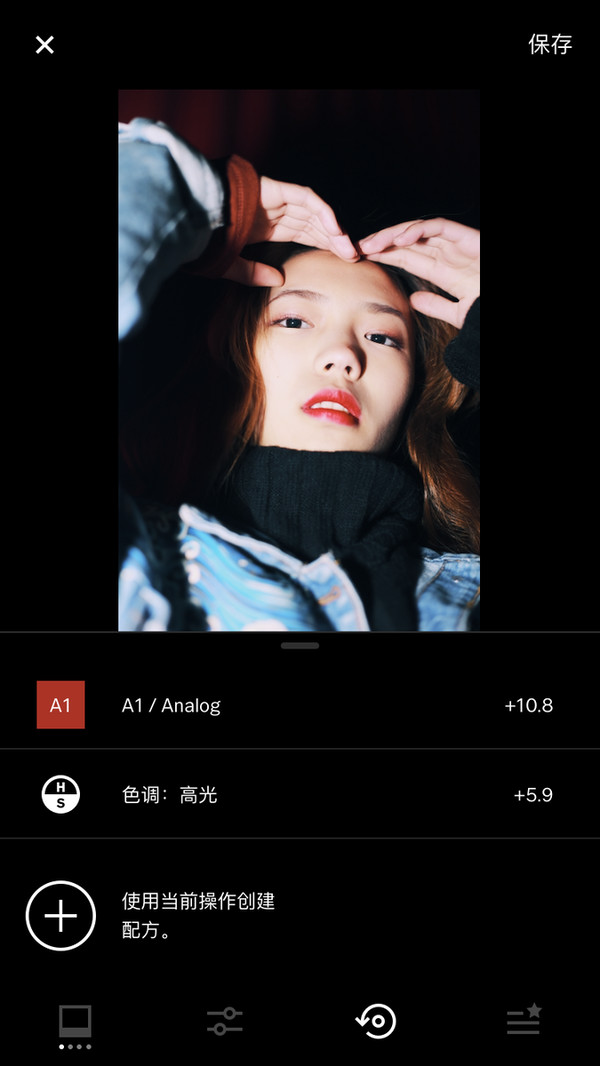Open the edit history tab
This screenshot has width=600, height=1066.
coord(376,1022)
